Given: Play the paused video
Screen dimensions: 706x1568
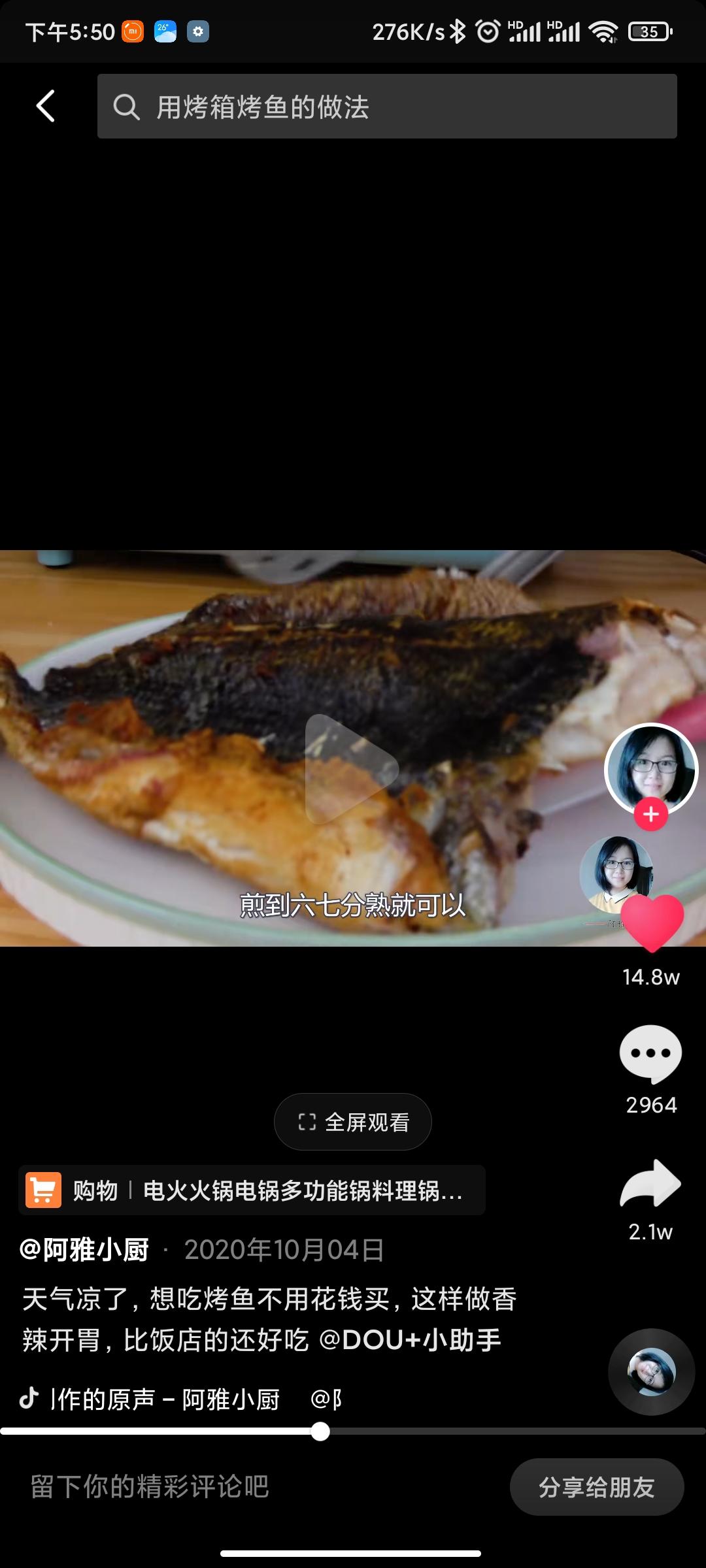Looking at the screenshot, I should click(352, 768).
